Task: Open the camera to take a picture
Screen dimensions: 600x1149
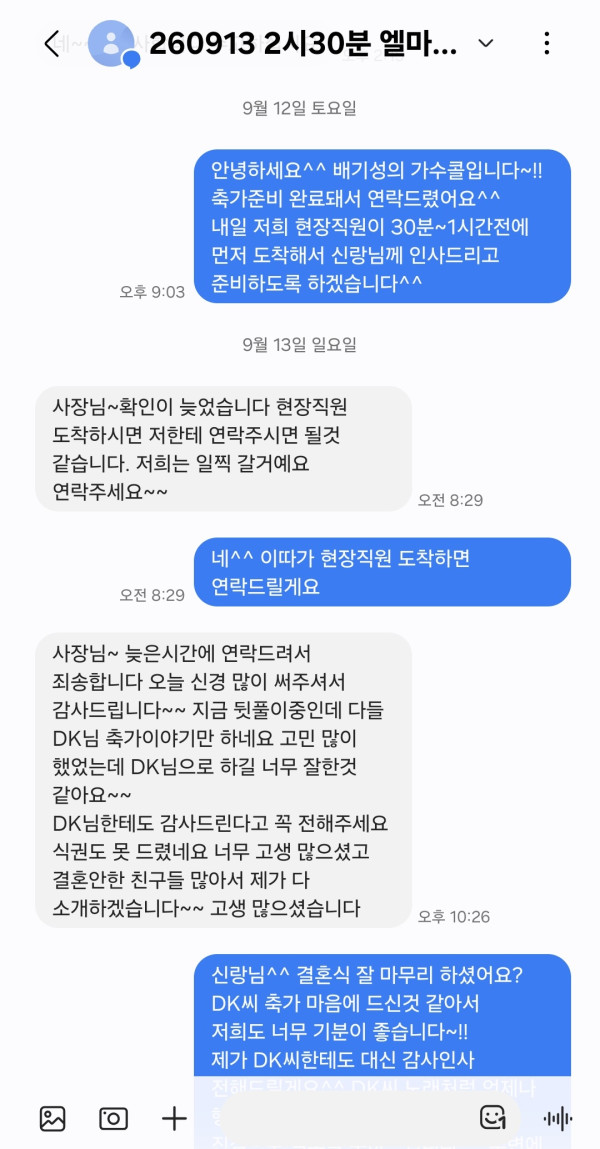Action: (114, 1118)
